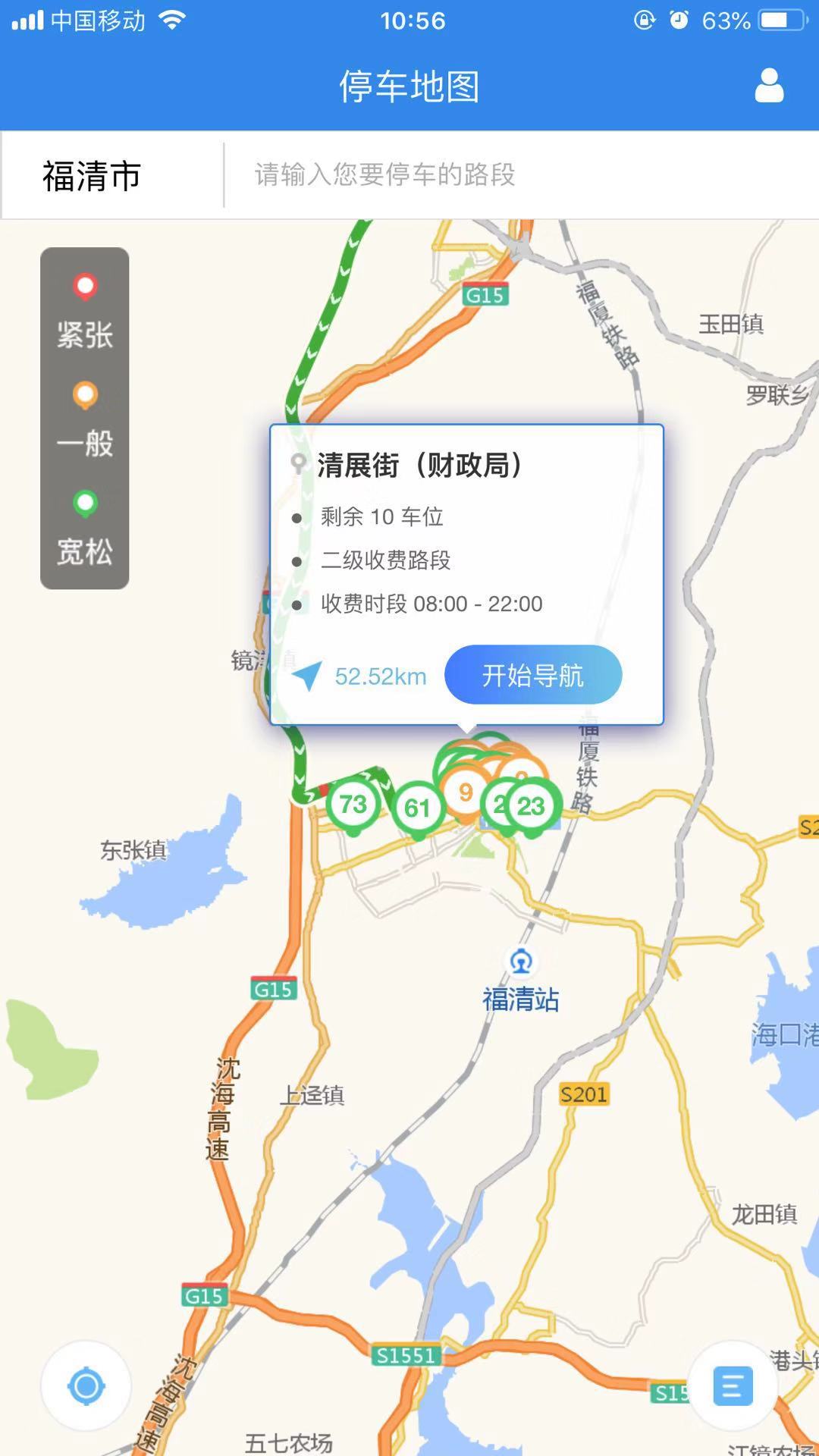The width and height of the screenshot is (819, 1456).
Task: Select the parking marker showing 23
Action: tap(533, 806)
